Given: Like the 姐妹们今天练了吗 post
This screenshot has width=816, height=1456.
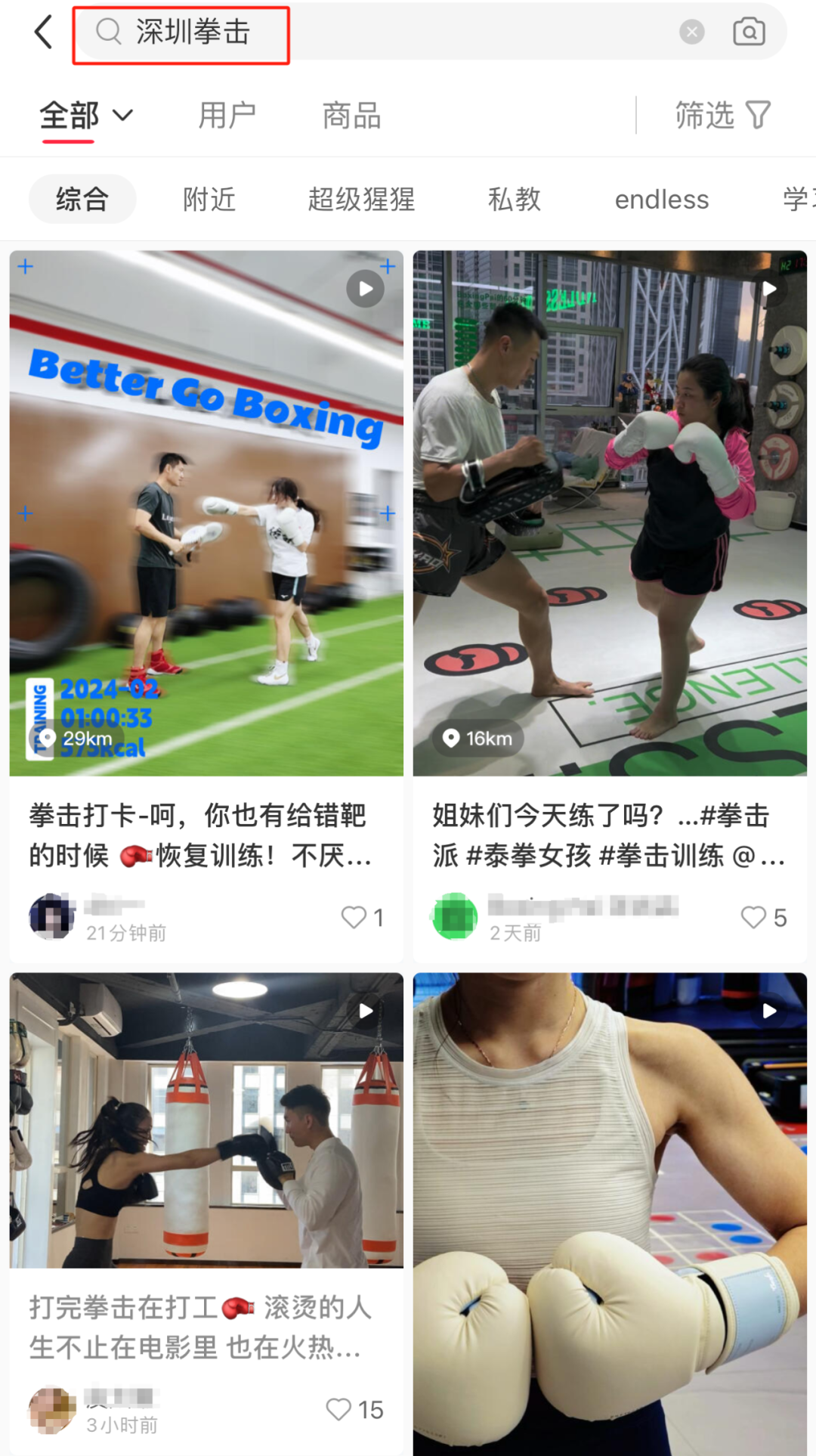Looking at the screenshot, I should click(754, 917).
